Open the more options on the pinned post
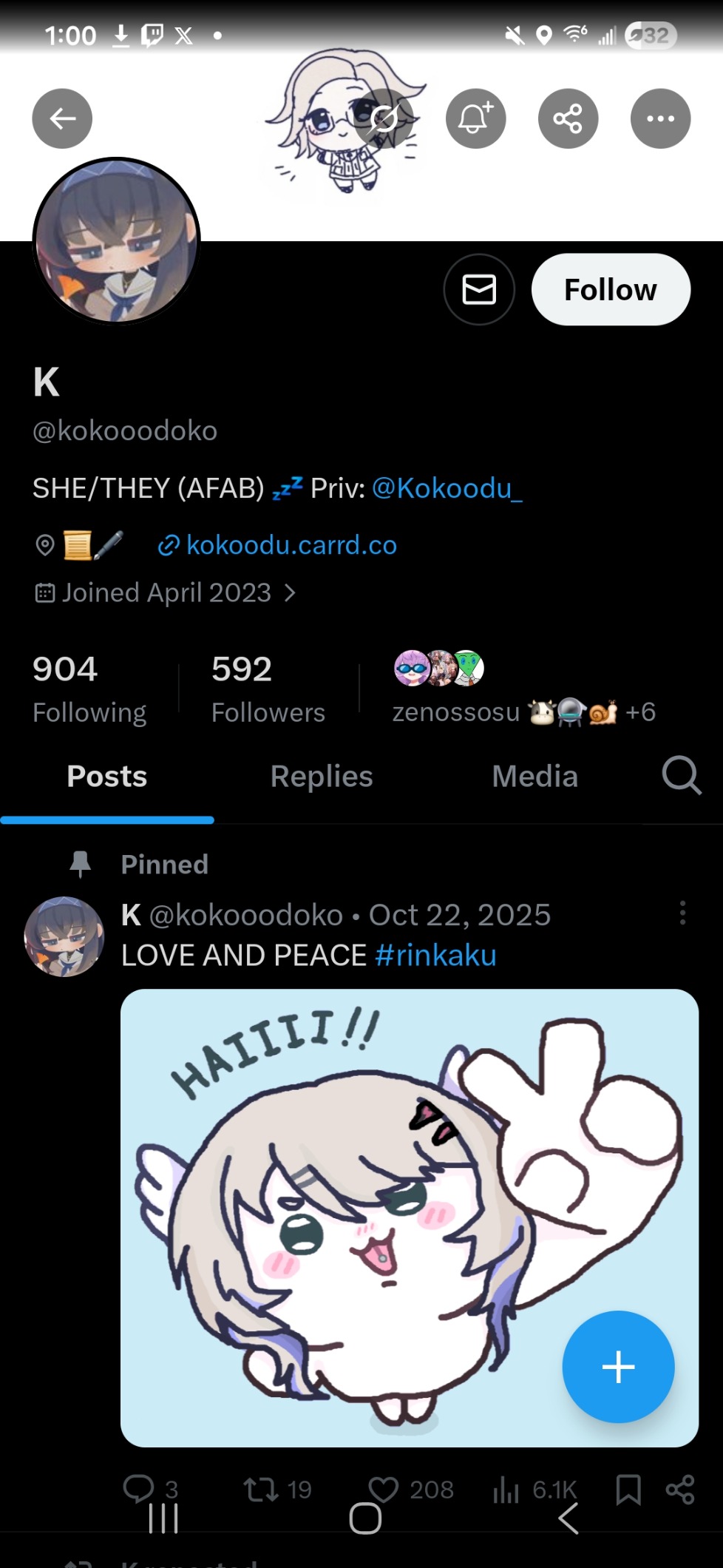Viewport: 723px width, 1568px height. pos(682,913)
